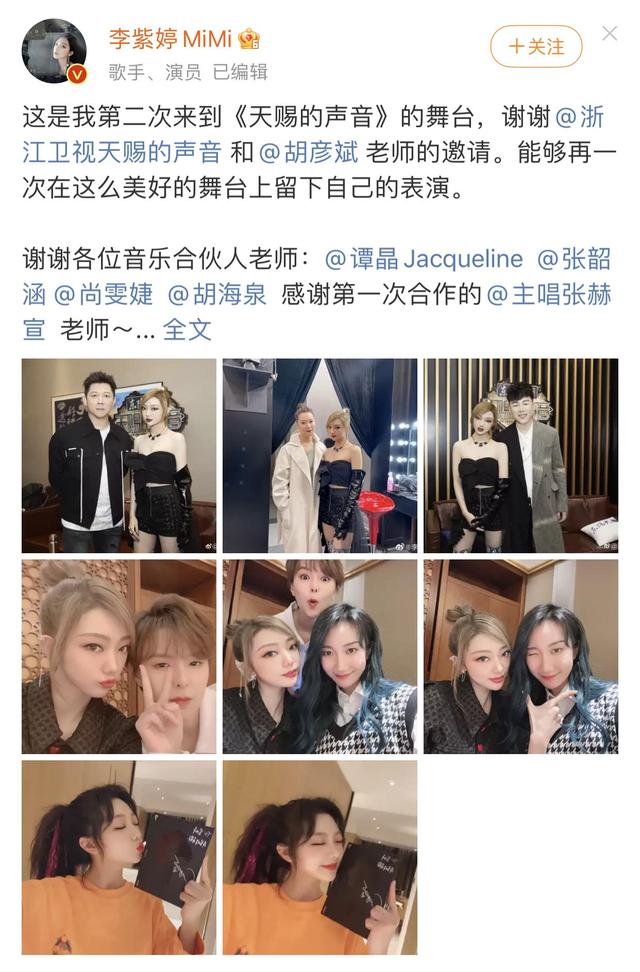View last photo with orange shirt wink
Screen dimensions: 640x972
coord(320,857)
